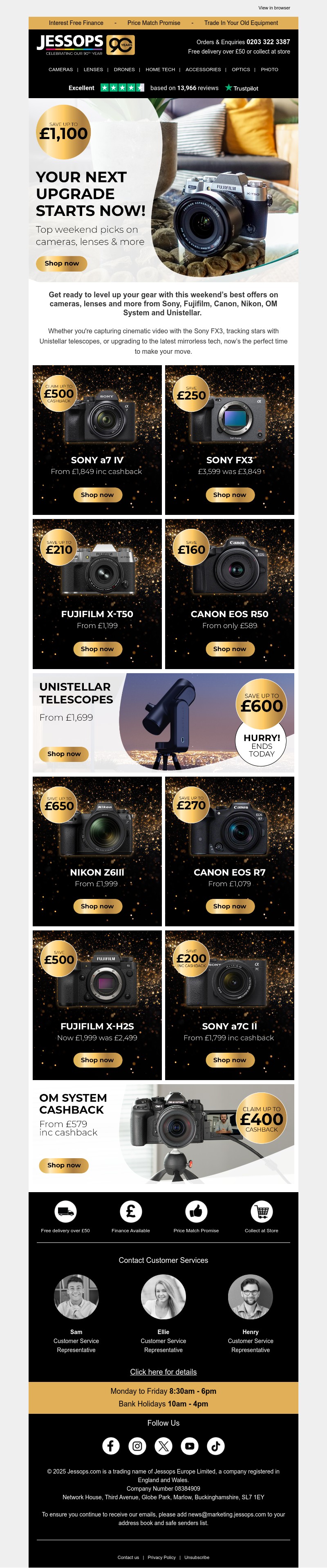Shop now for OM System cashback
Image resolution: width=327 pixels, height=1568 pixels.
pos(64,1165)
